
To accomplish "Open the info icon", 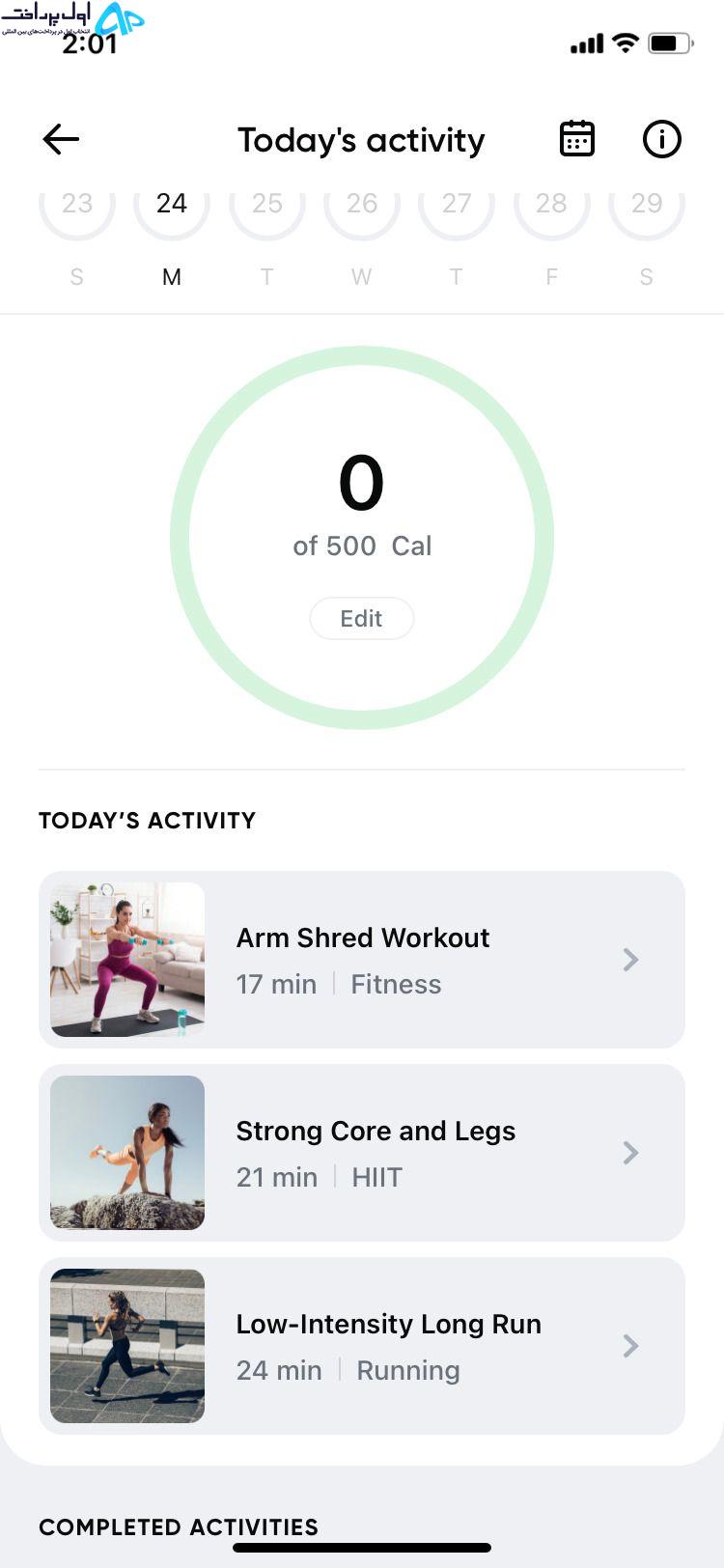I will (x=662, y=139).
